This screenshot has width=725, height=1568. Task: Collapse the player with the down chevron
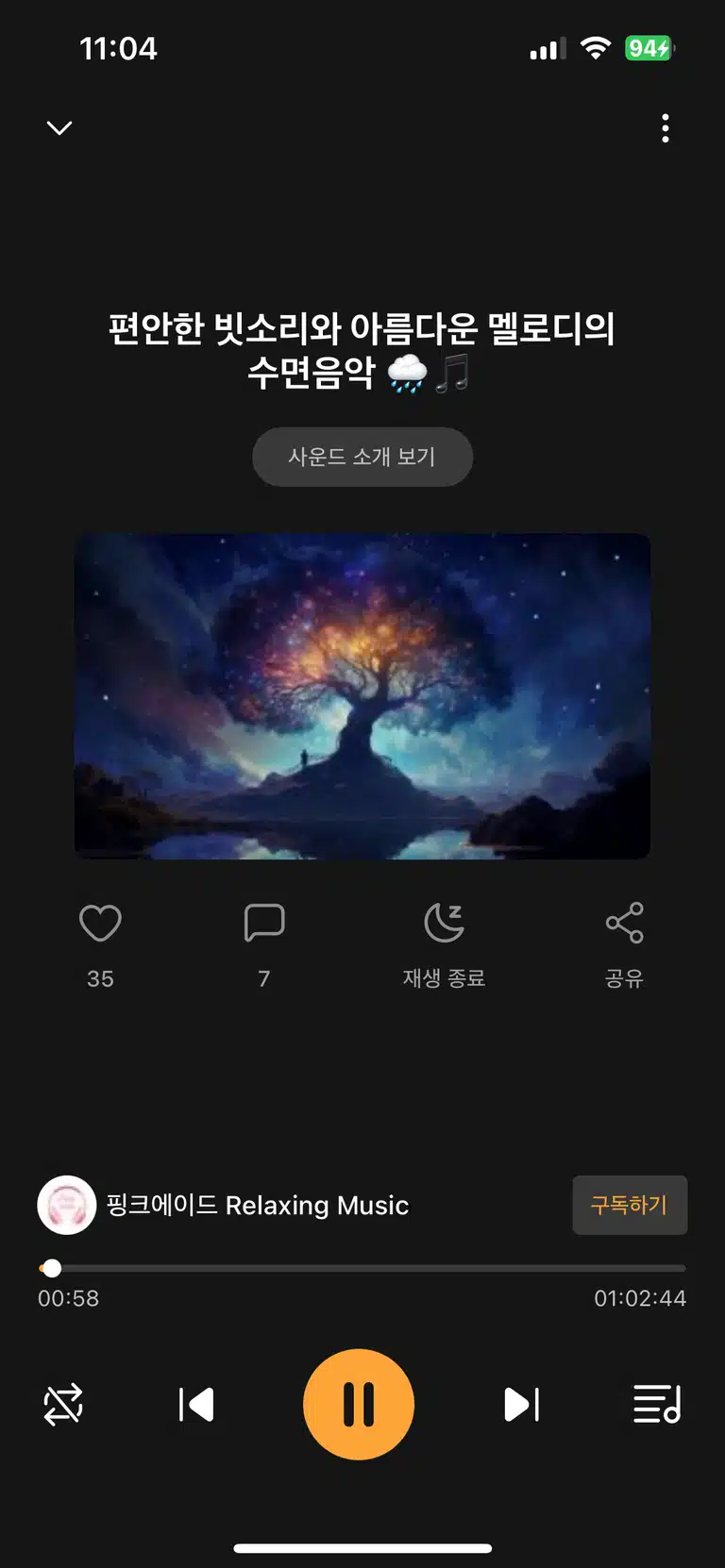click(59, 127)
